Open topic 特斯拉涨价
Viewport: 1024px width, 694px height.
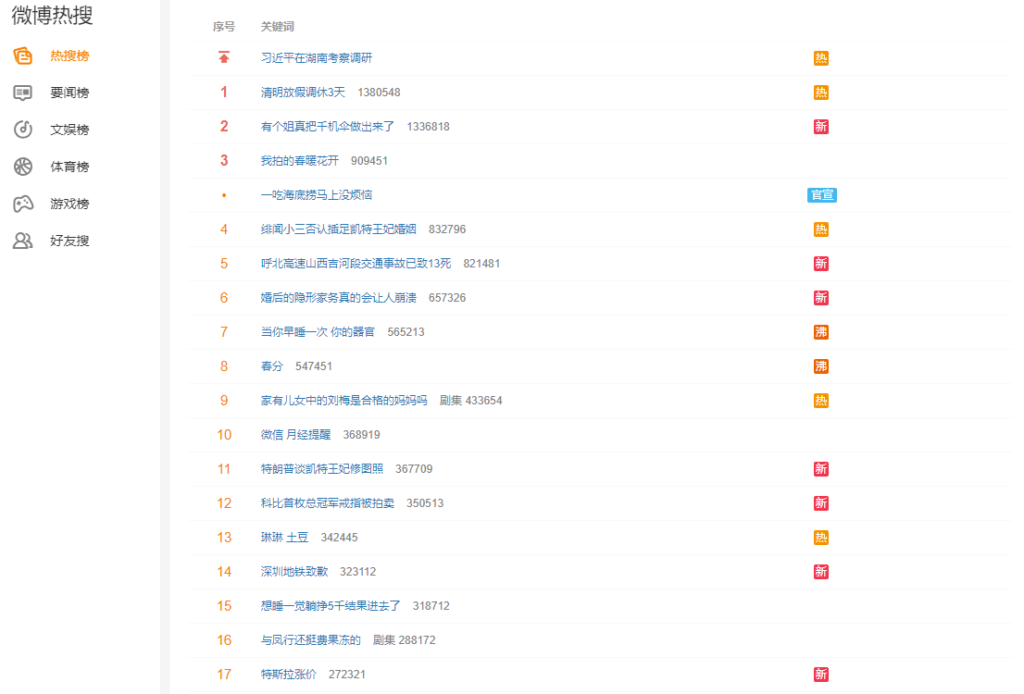pyautogui.click(x=288, y=675)
